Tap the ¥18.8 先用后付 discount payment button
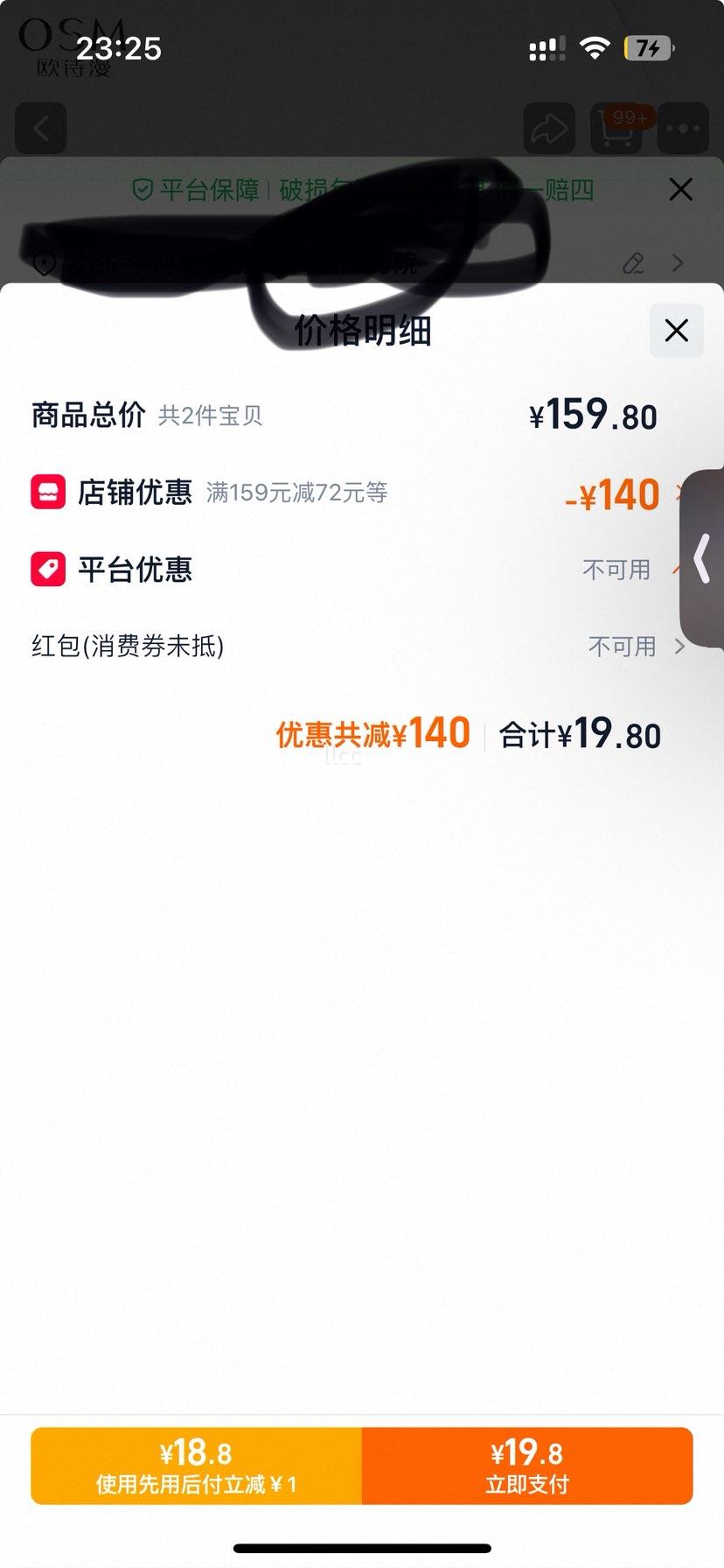Image resolution: width=724 pixels, height=1568 pixels. (x=196, y=1466)
